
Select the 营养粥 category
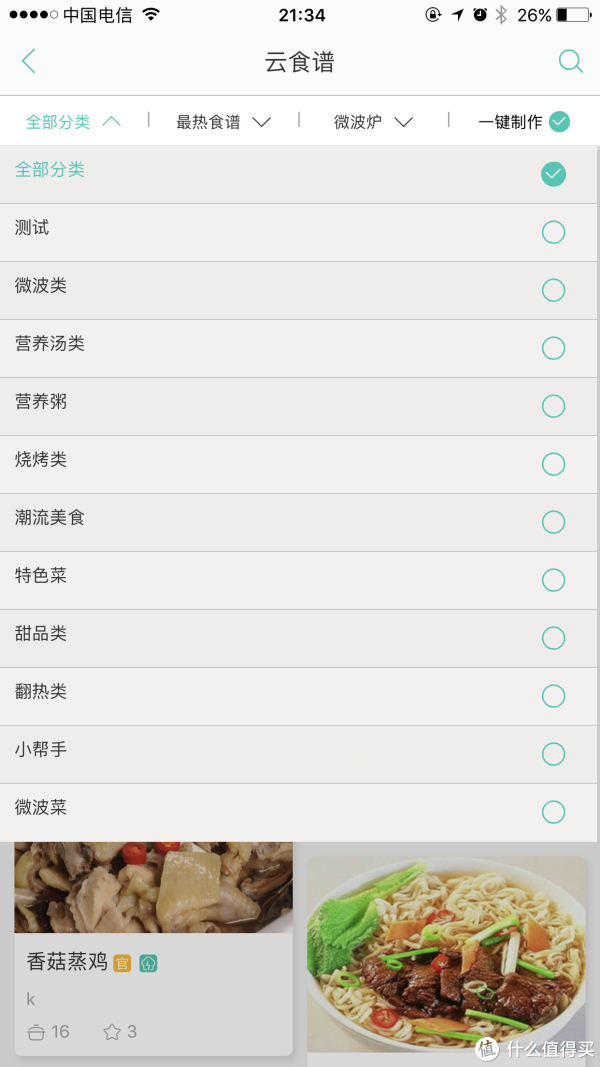(299, 406)
